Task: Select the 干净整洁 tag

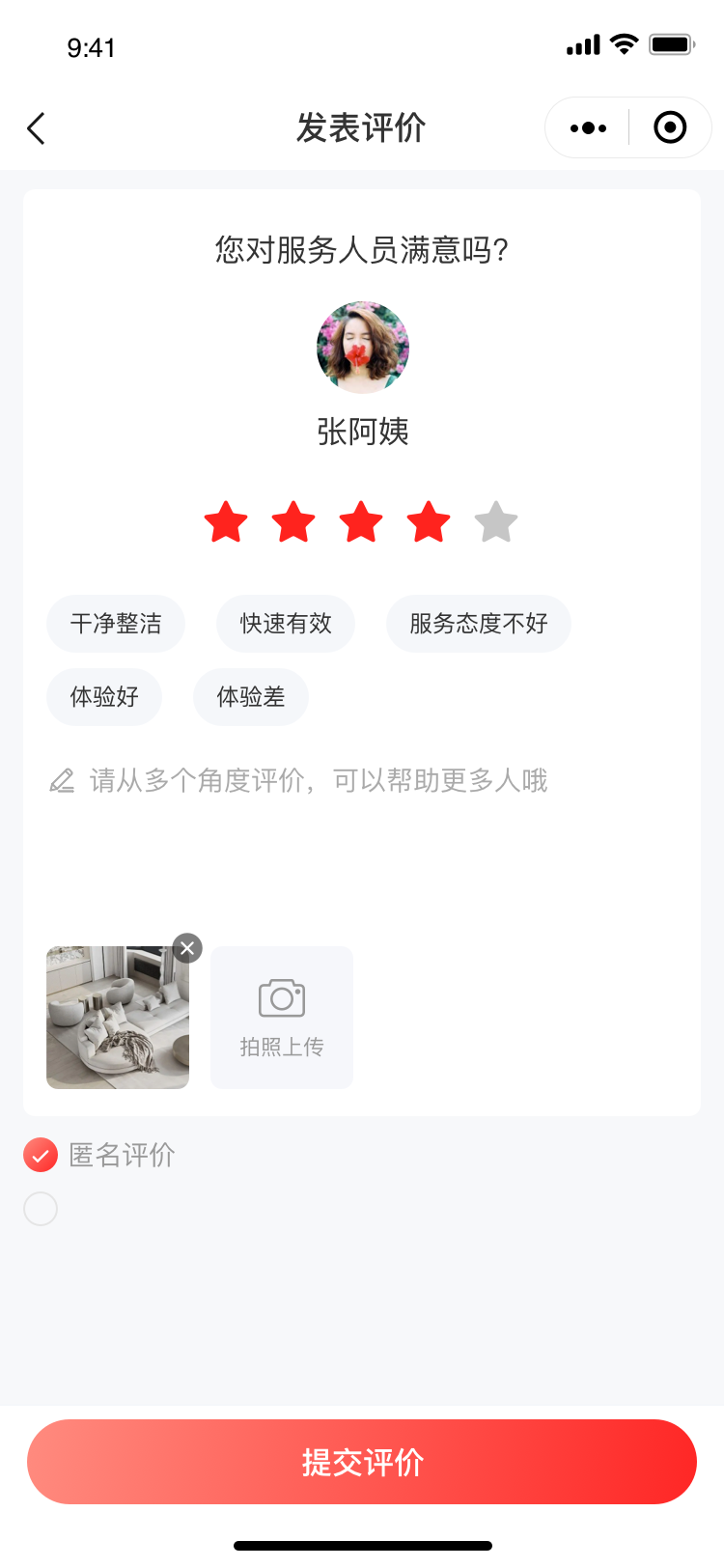Action: (116, 624)
